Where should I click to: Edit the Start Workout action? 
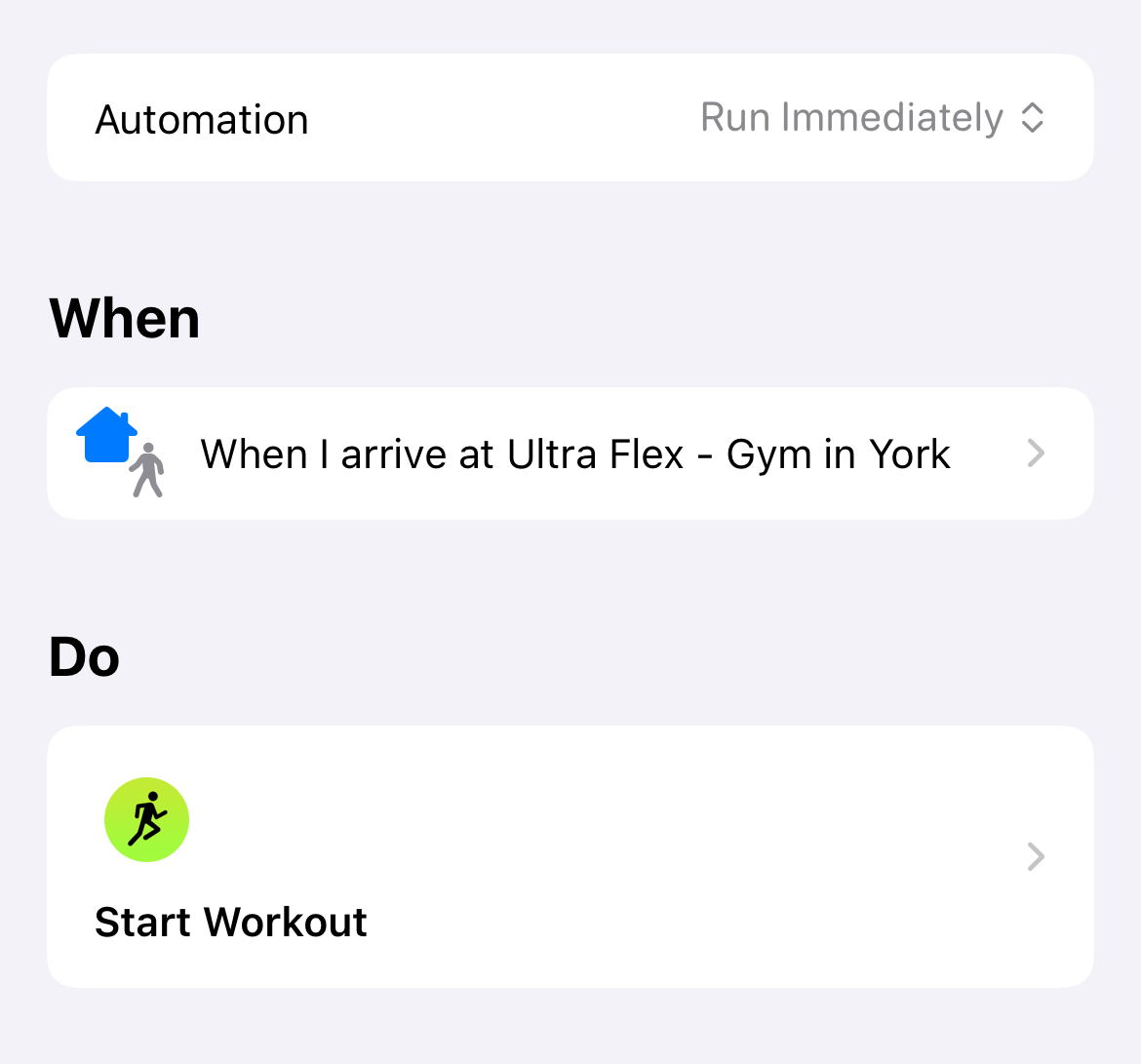570,856
